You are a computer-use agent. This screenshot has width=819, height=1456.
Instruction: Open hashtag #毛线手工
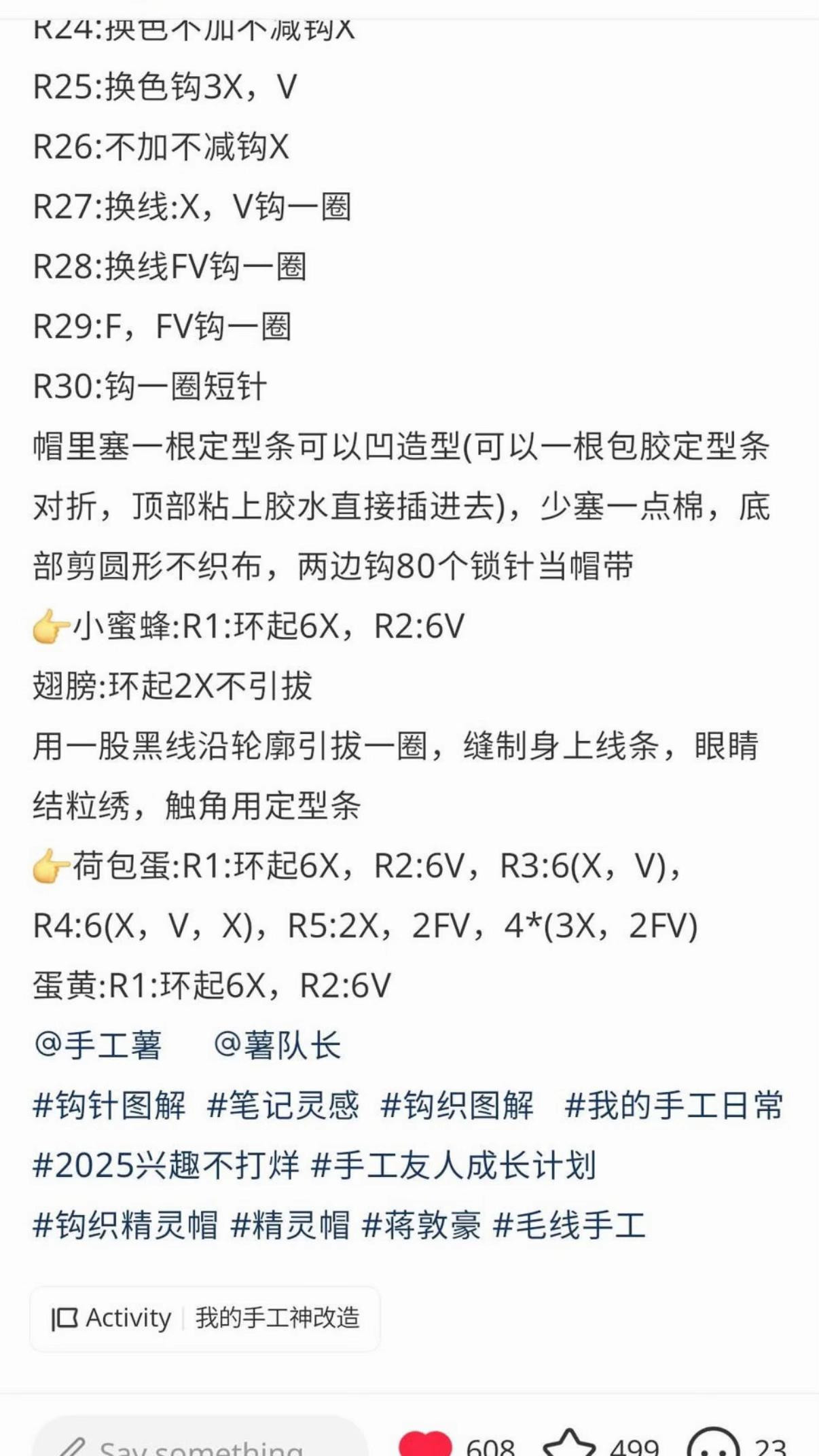pyautogui.click(x=569, y=1225)
